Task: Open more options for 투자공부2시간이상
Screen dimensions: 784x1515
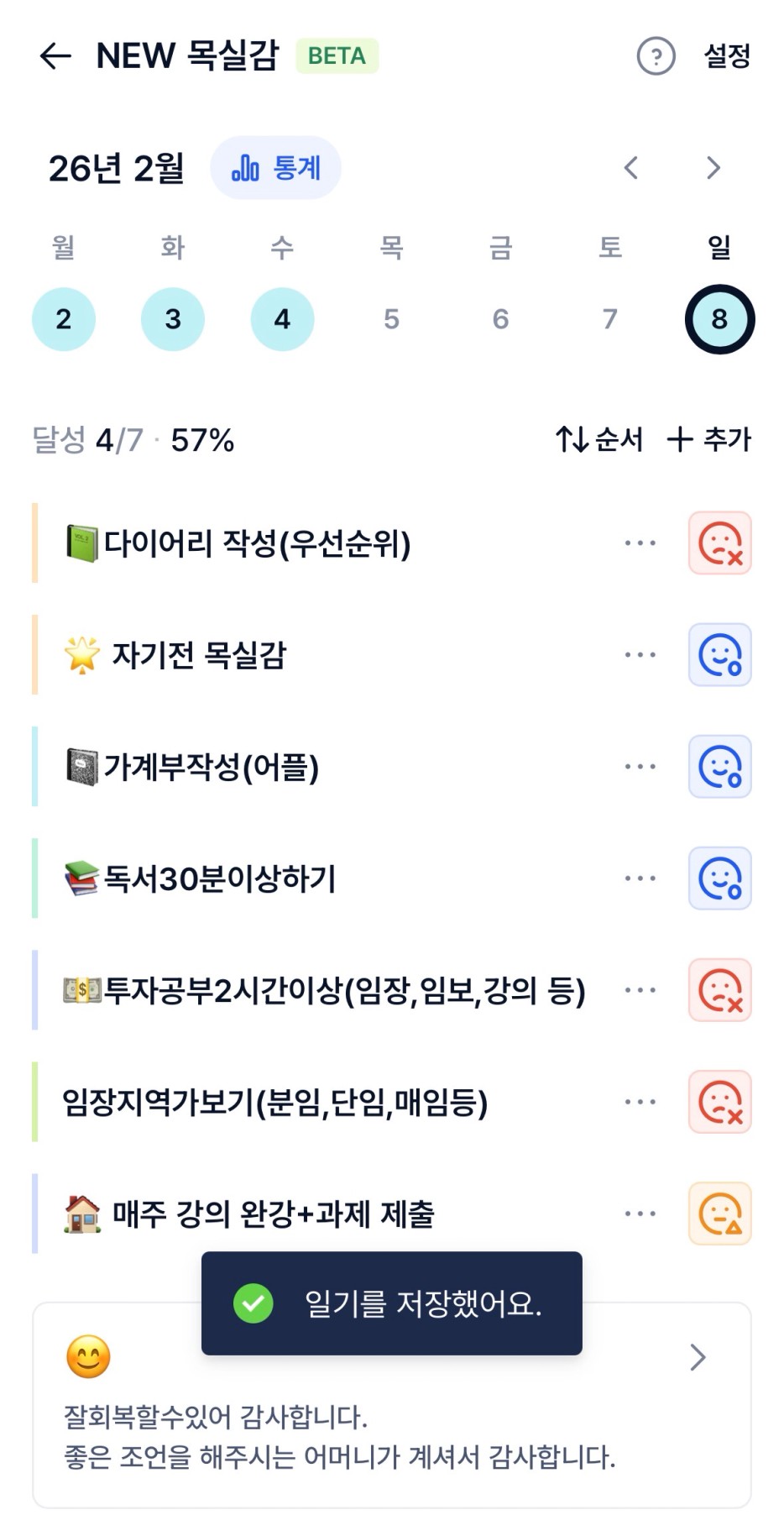Action: (640, 990)
